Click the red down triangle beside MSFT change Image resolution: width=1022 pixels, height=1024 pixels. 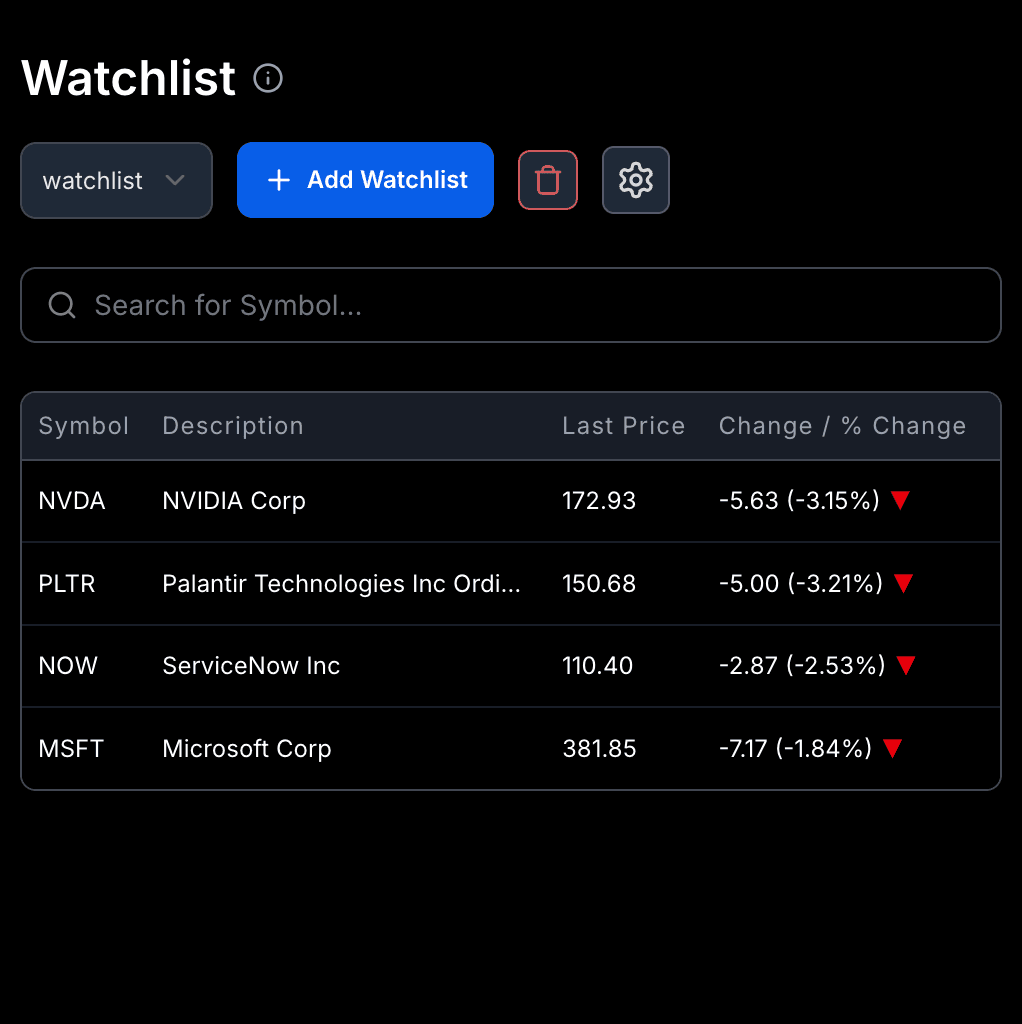point(891,748)
